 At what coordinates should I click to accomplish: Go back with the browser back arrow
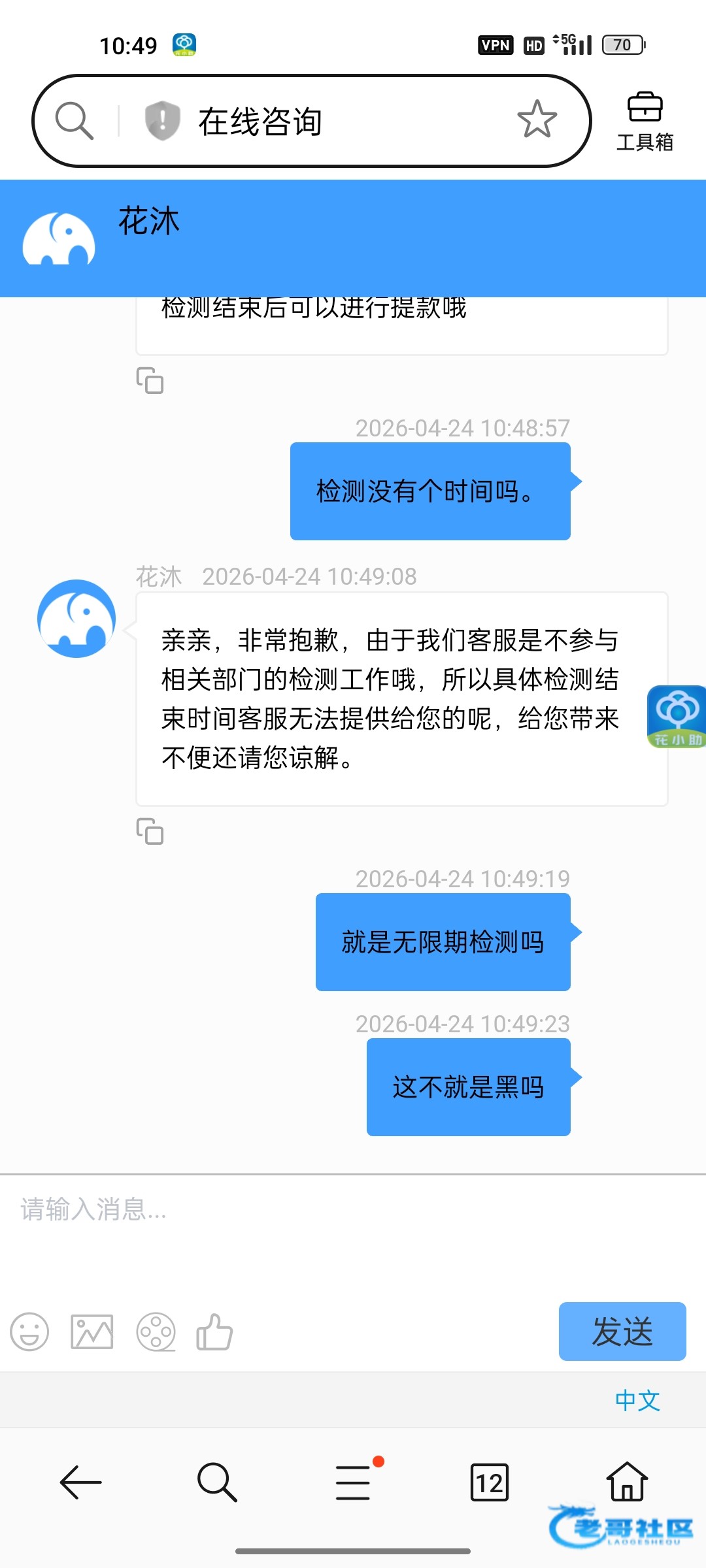pos(80,1482)
